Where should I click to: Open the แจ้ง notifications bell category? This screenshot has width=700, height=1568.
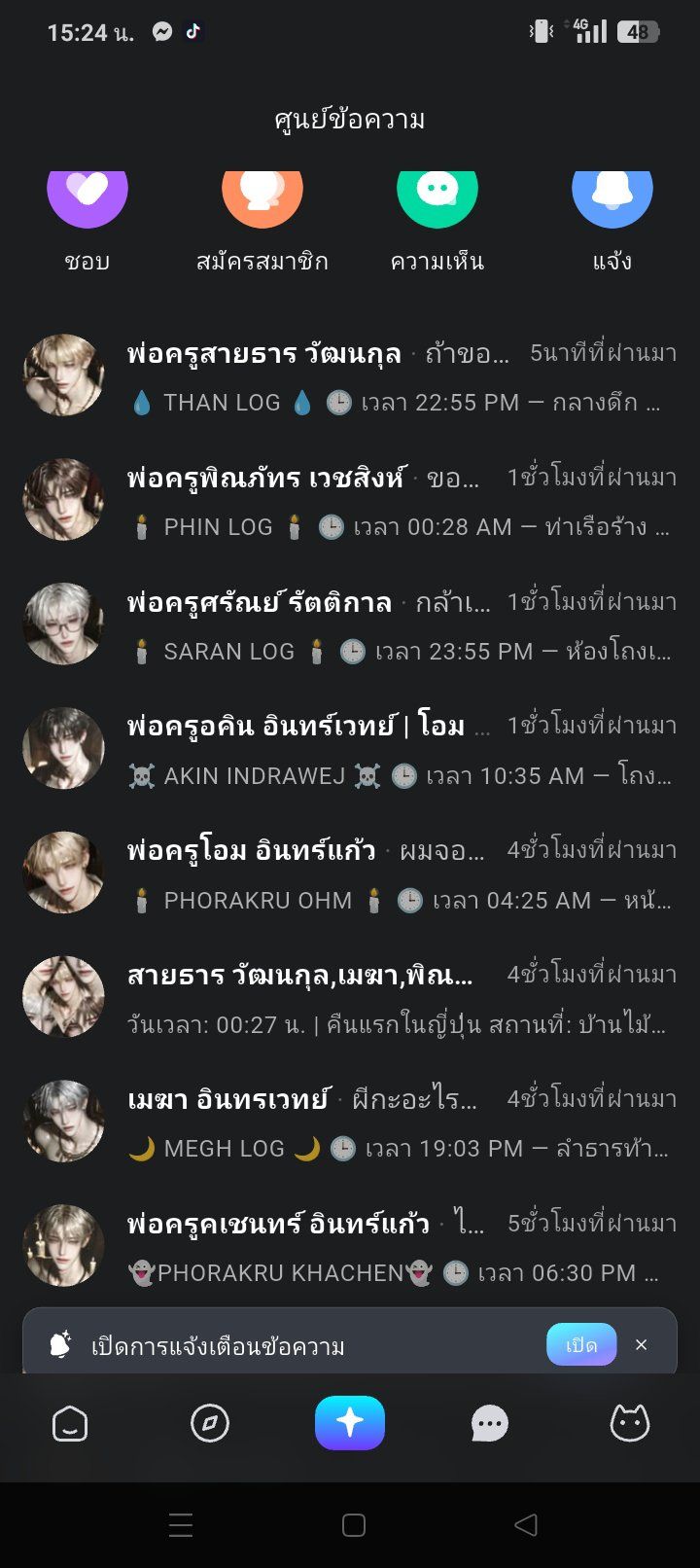pyautogui.click(x=612, y=220)
